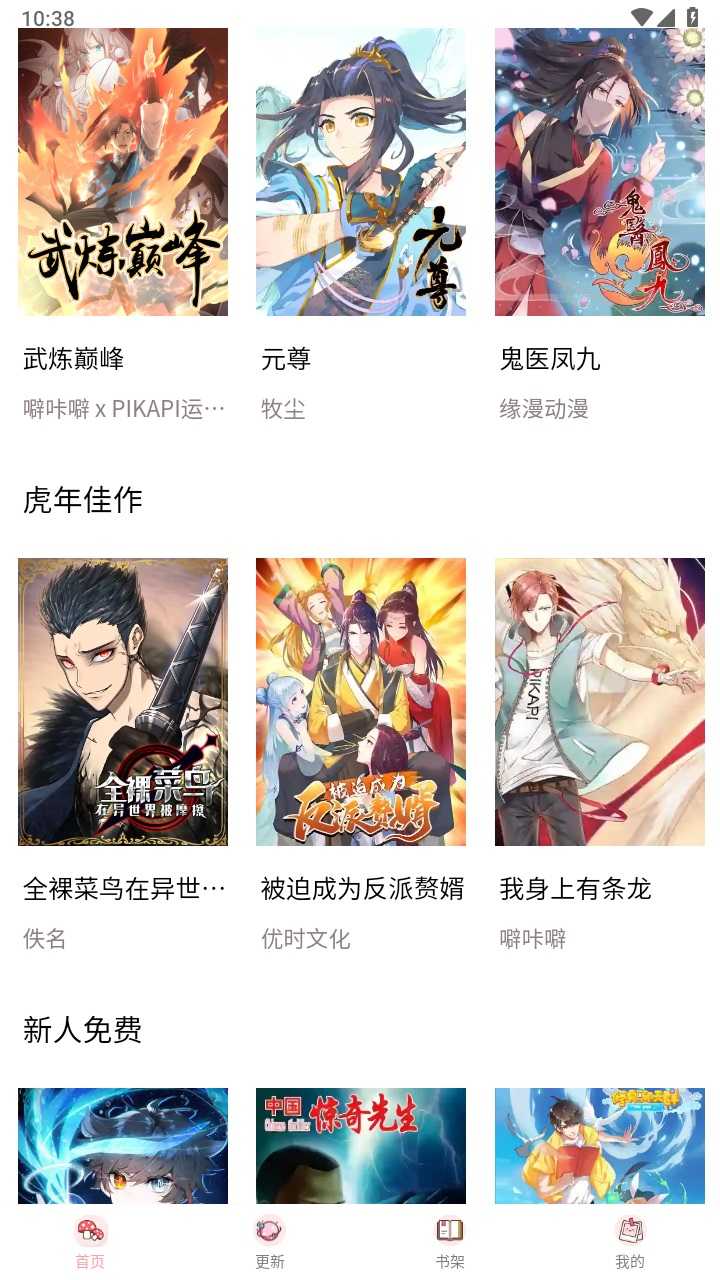Open the 我身上有条龙 comic cover
Image resolution: width=720 pixels, height=1280 pixels.
click(599, 701)
